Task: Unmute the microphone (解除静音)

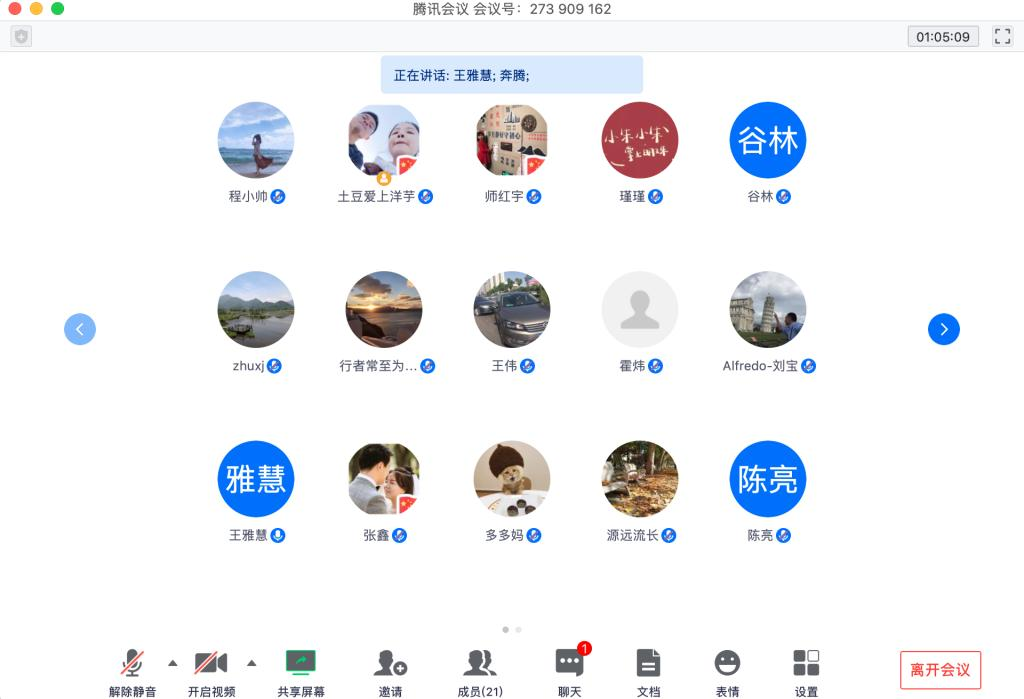Action: click(x=132, y=668)
